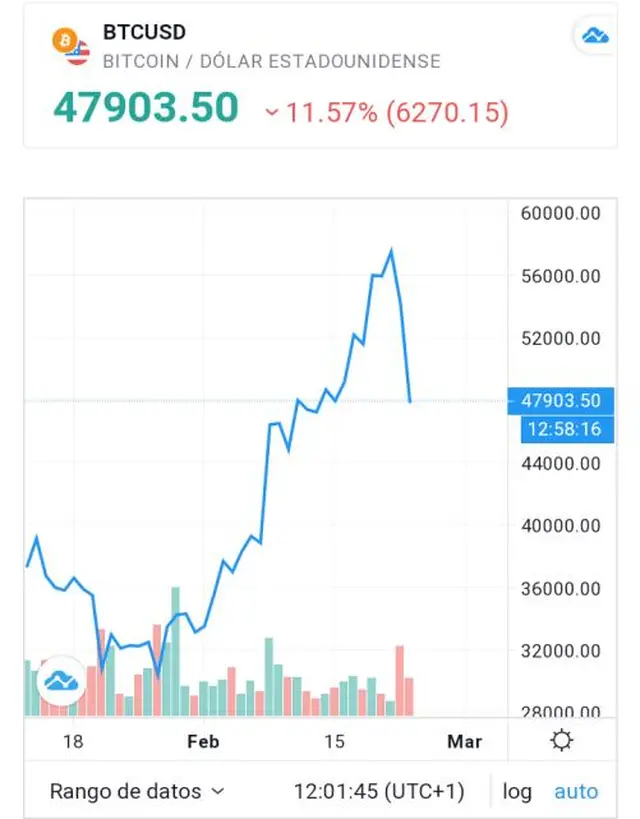Expand the Rango de datos dropdown
Viewport: 640px width, 819px height.
coord(137,791)
